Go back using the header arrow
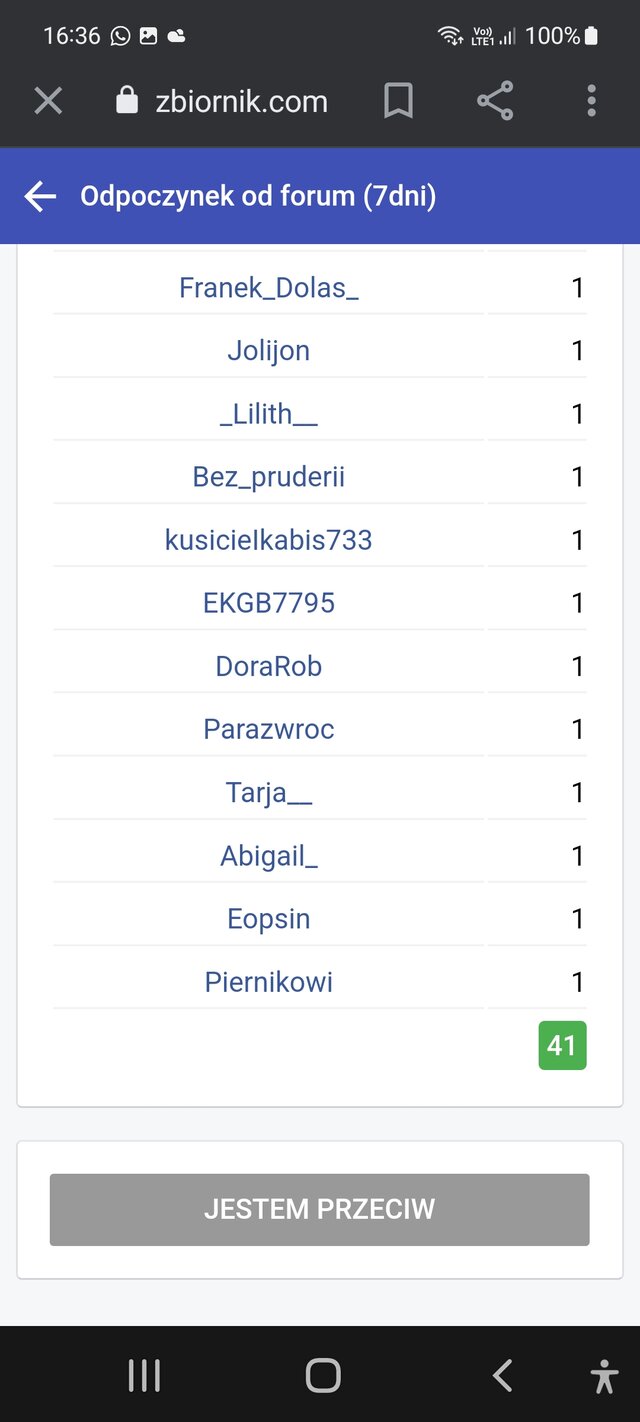 40,196
